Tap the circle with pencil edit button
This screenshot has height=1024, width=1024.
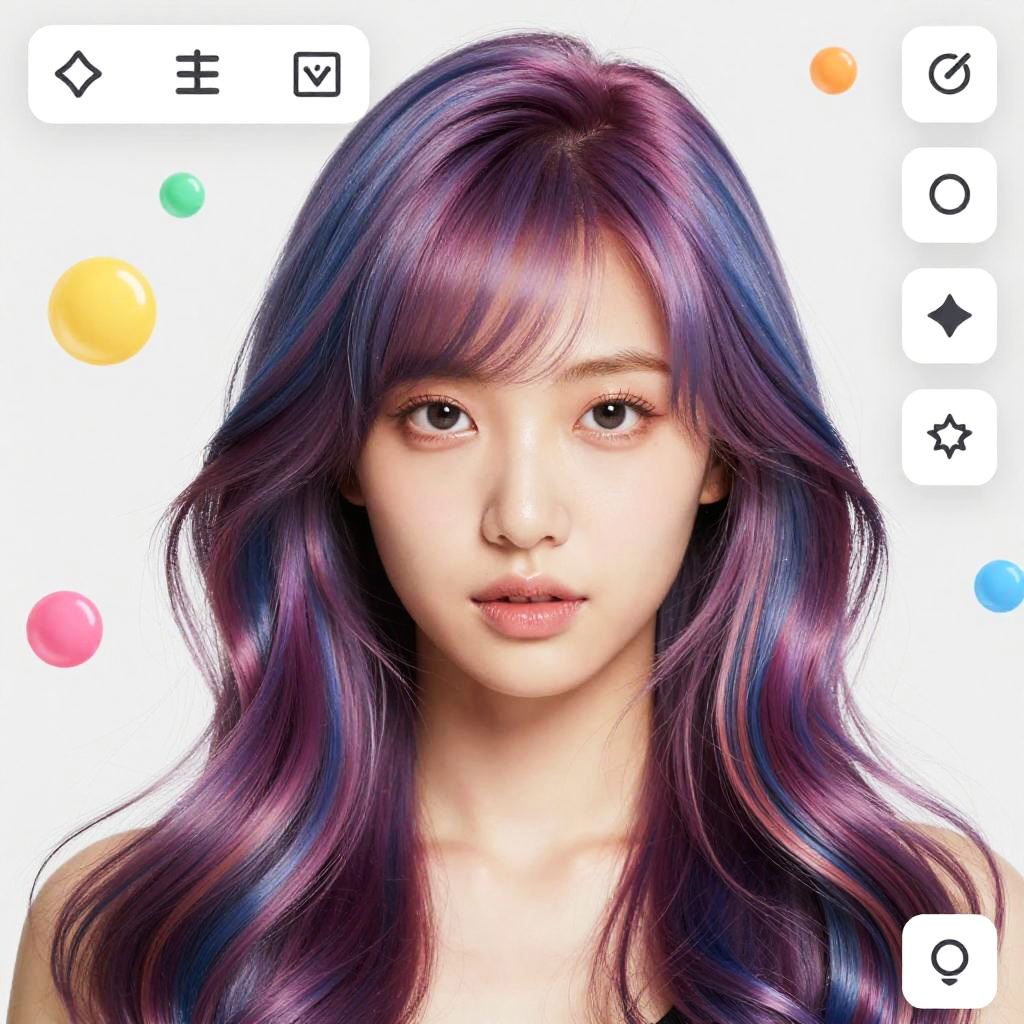[x=949, y=74]
